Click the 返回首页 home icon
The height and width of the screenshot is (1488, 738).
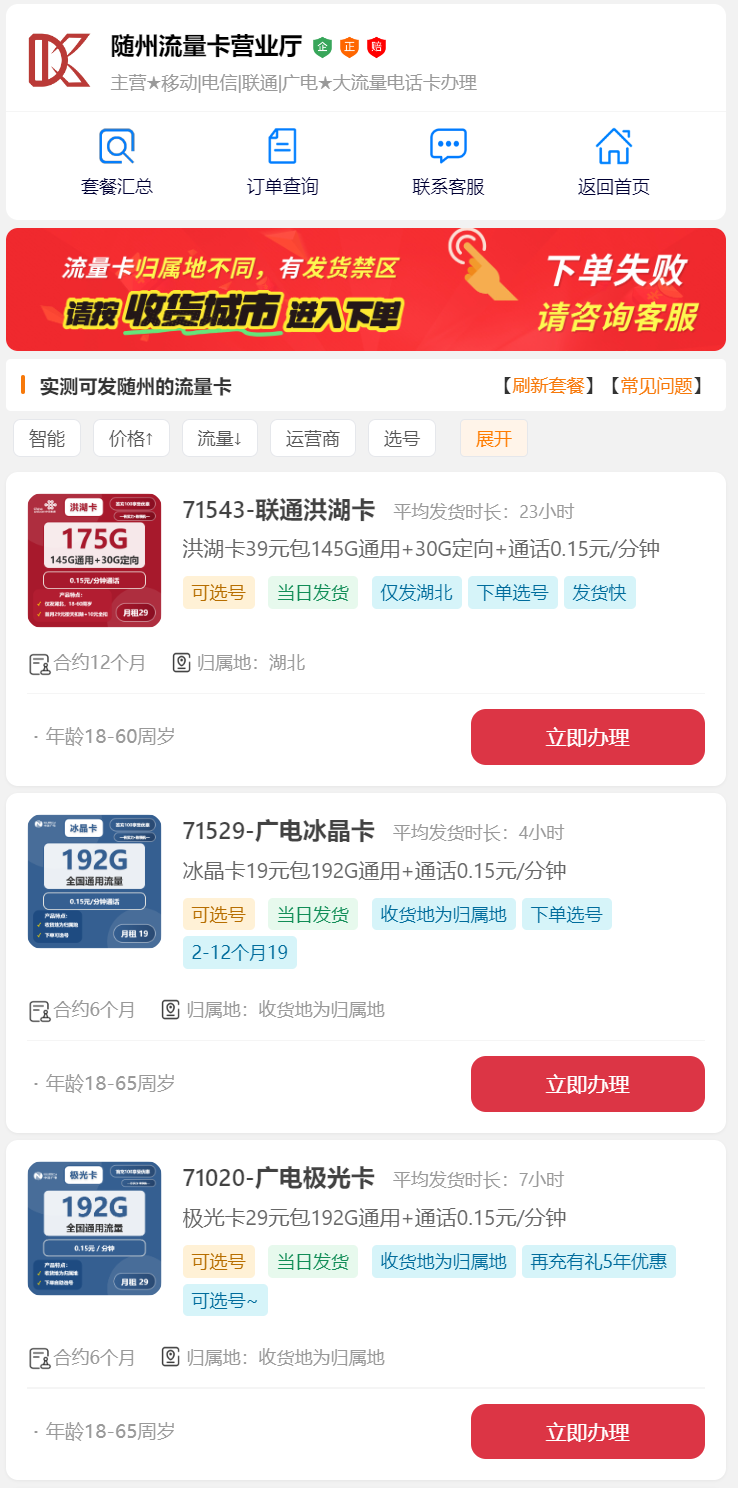[613, 146]
